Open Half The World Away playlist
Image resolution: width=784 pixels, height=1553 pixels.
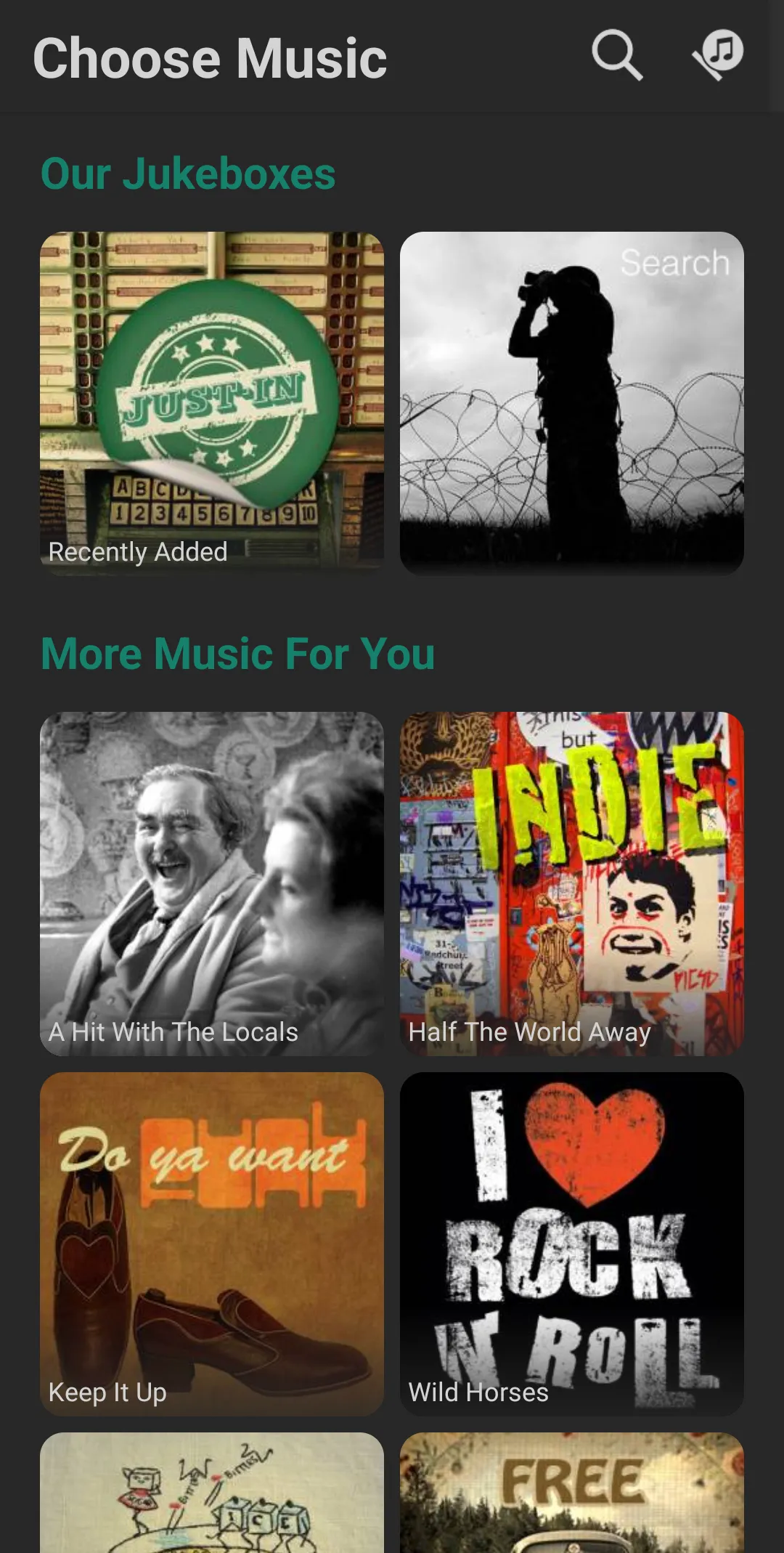pyautogui.click(x=572, y=884)
